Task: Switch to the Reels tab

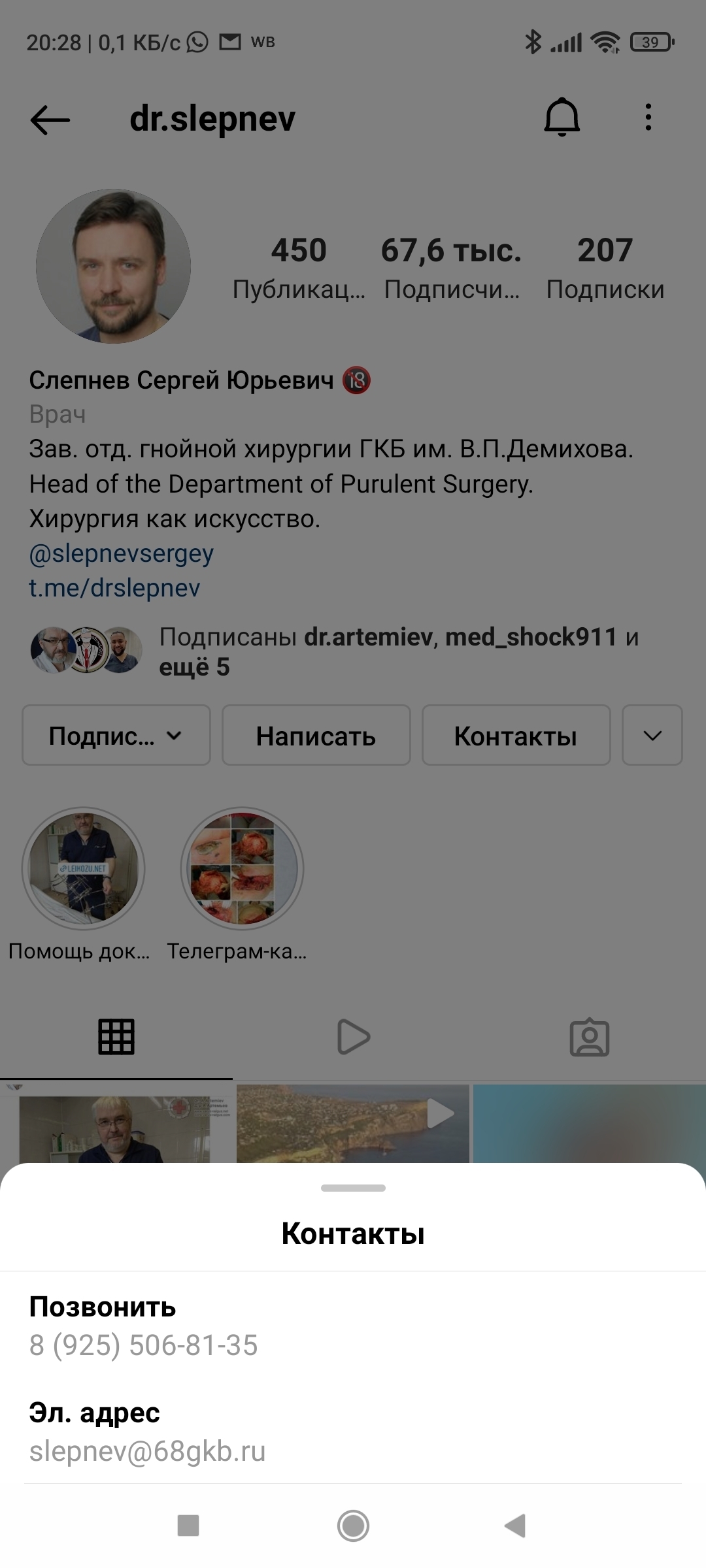Action: 353,1037
